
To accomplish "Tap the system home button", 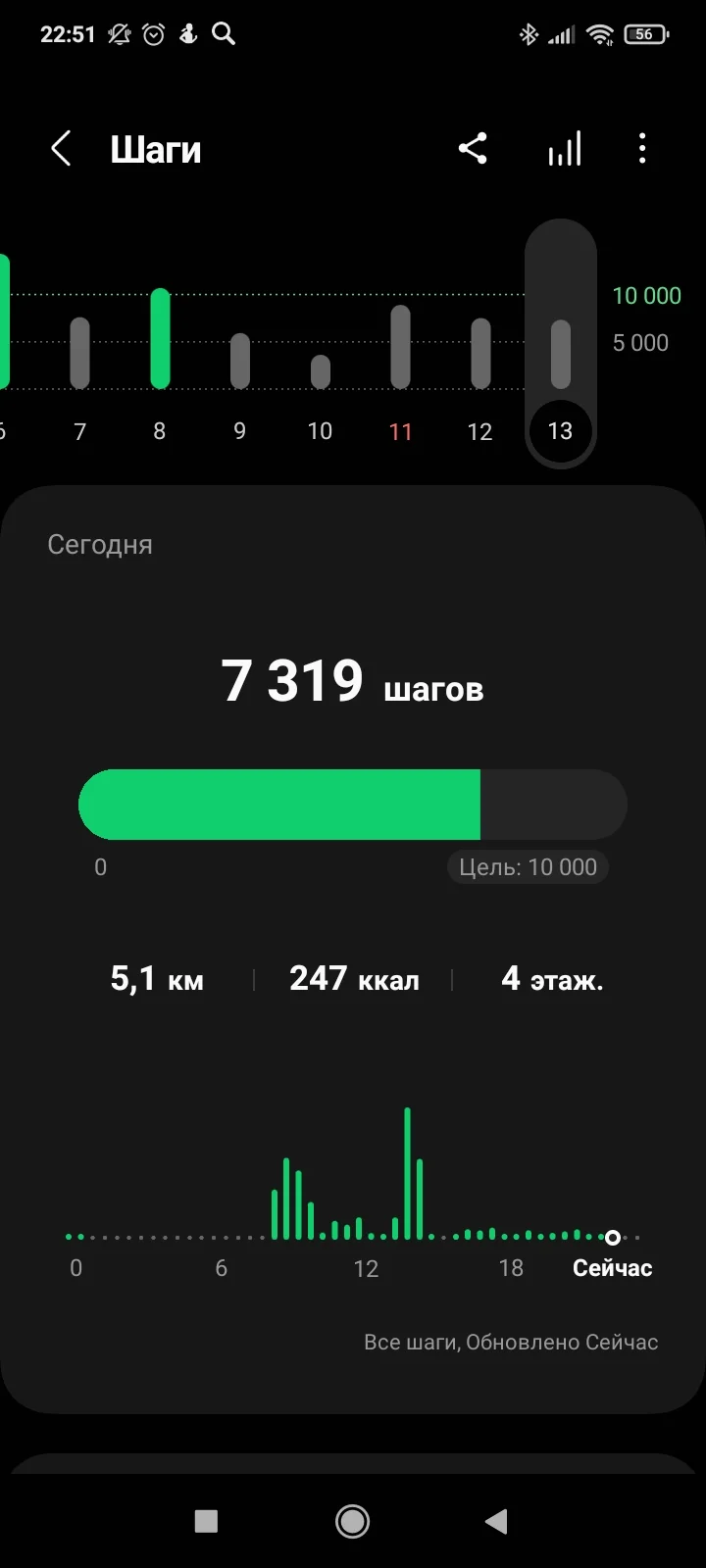I will [x=352, y=1521].
